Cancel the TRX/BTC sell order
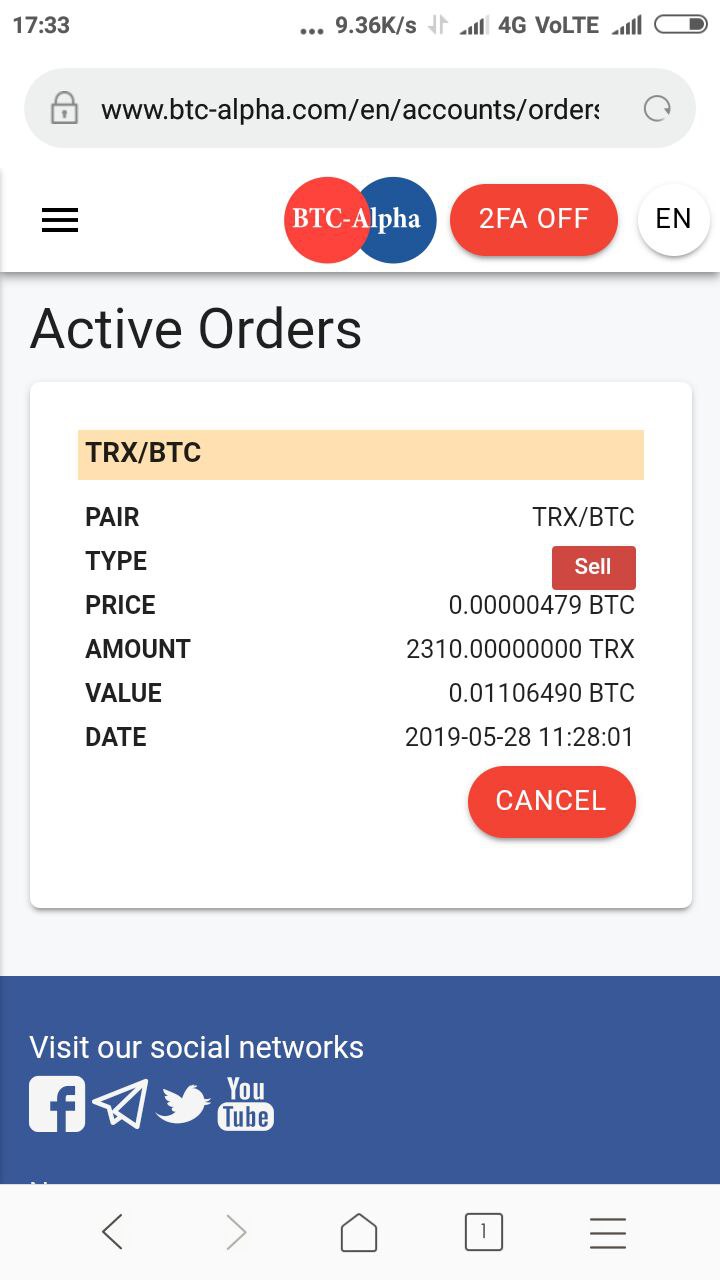Viewport: 720px width, 1280px height. click(x=551, y=801)
